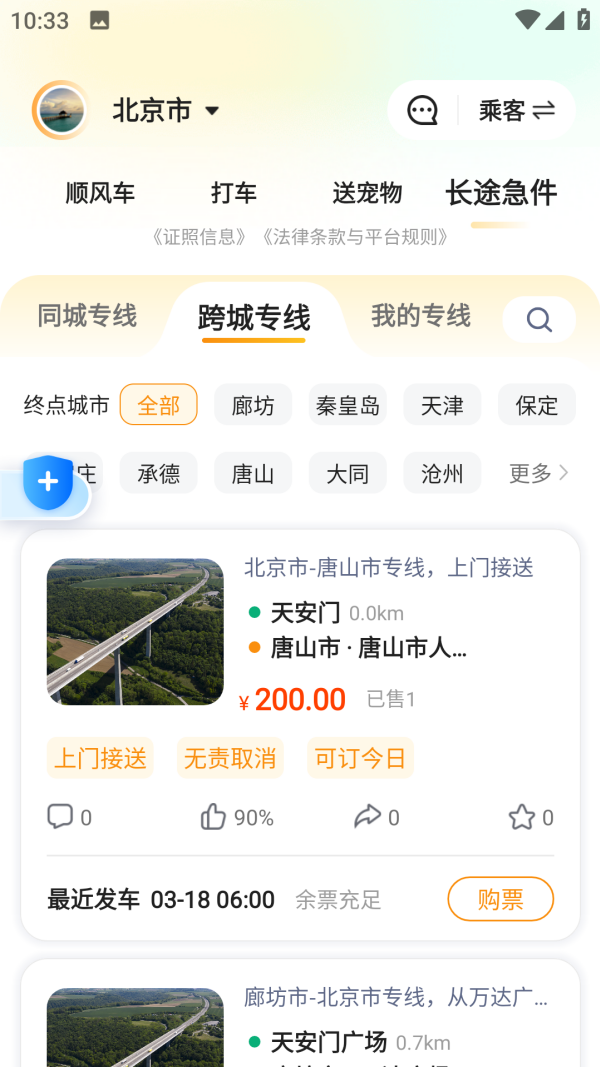Screen dimensions: 600x1067
Task: Open 《法律条款与平台规则》 link
Action: [x=354, y=237]
